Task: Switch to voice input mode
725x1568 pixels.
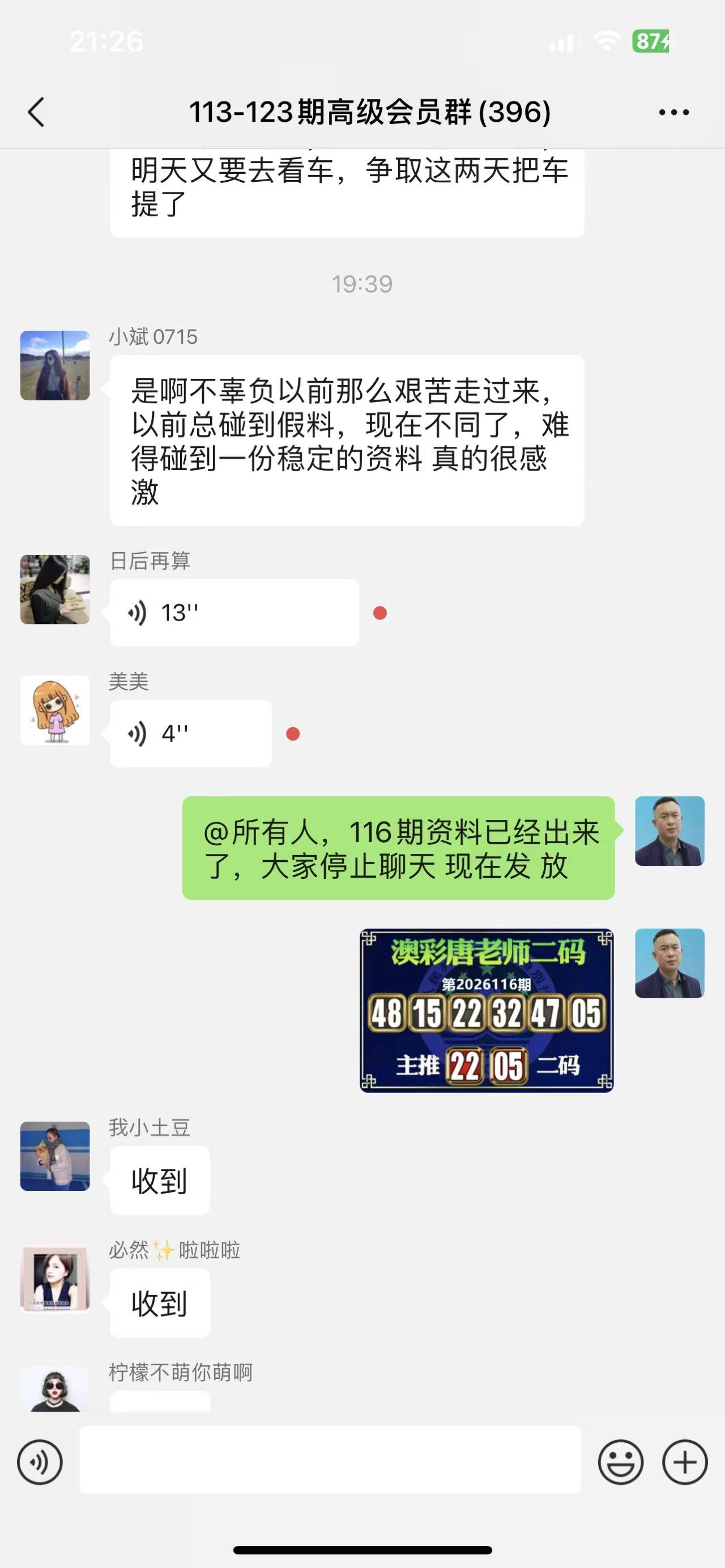Action: pyautogui.click(x=40, y=1462)
